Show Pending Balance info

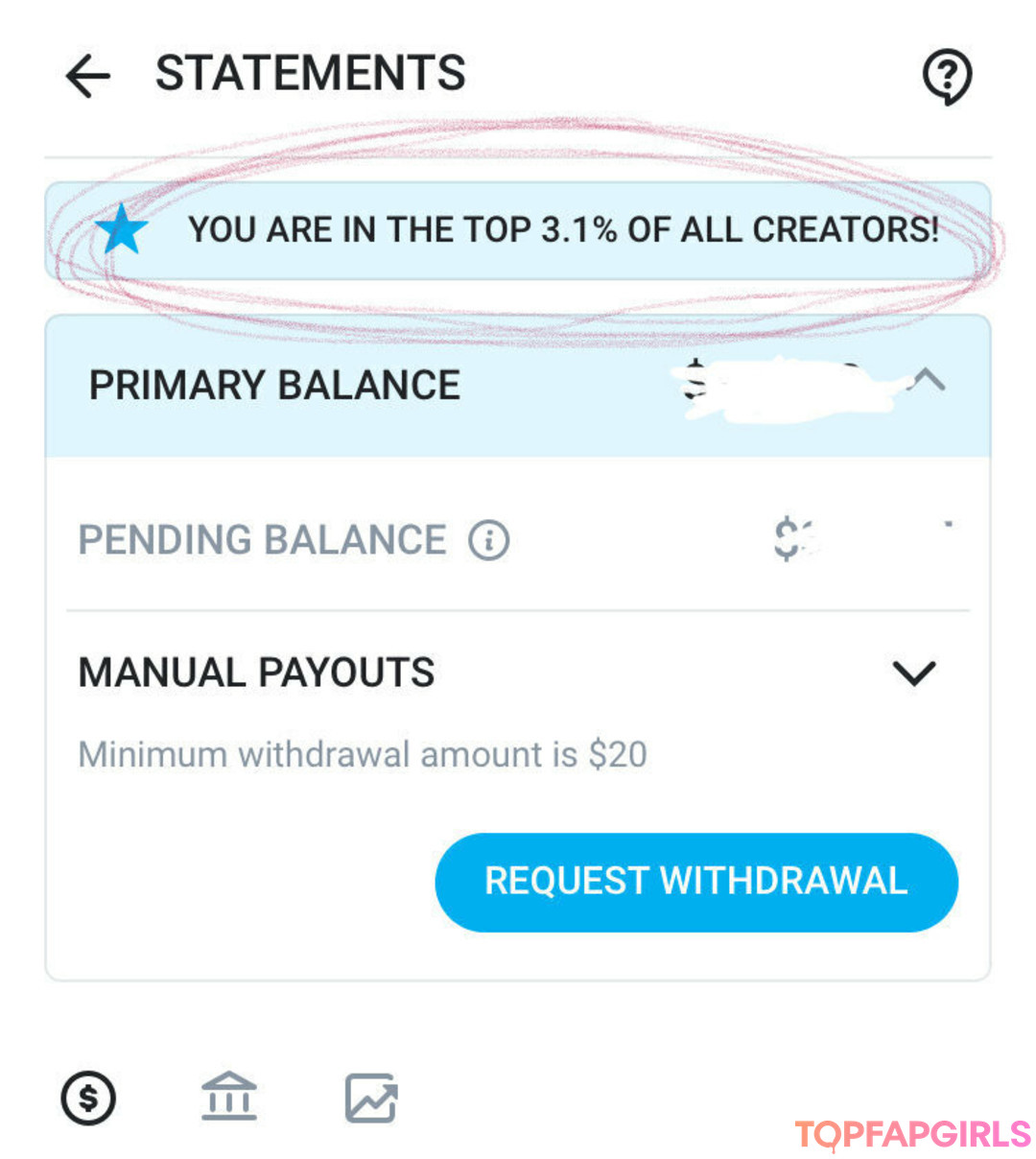click(x=488, y=541)
